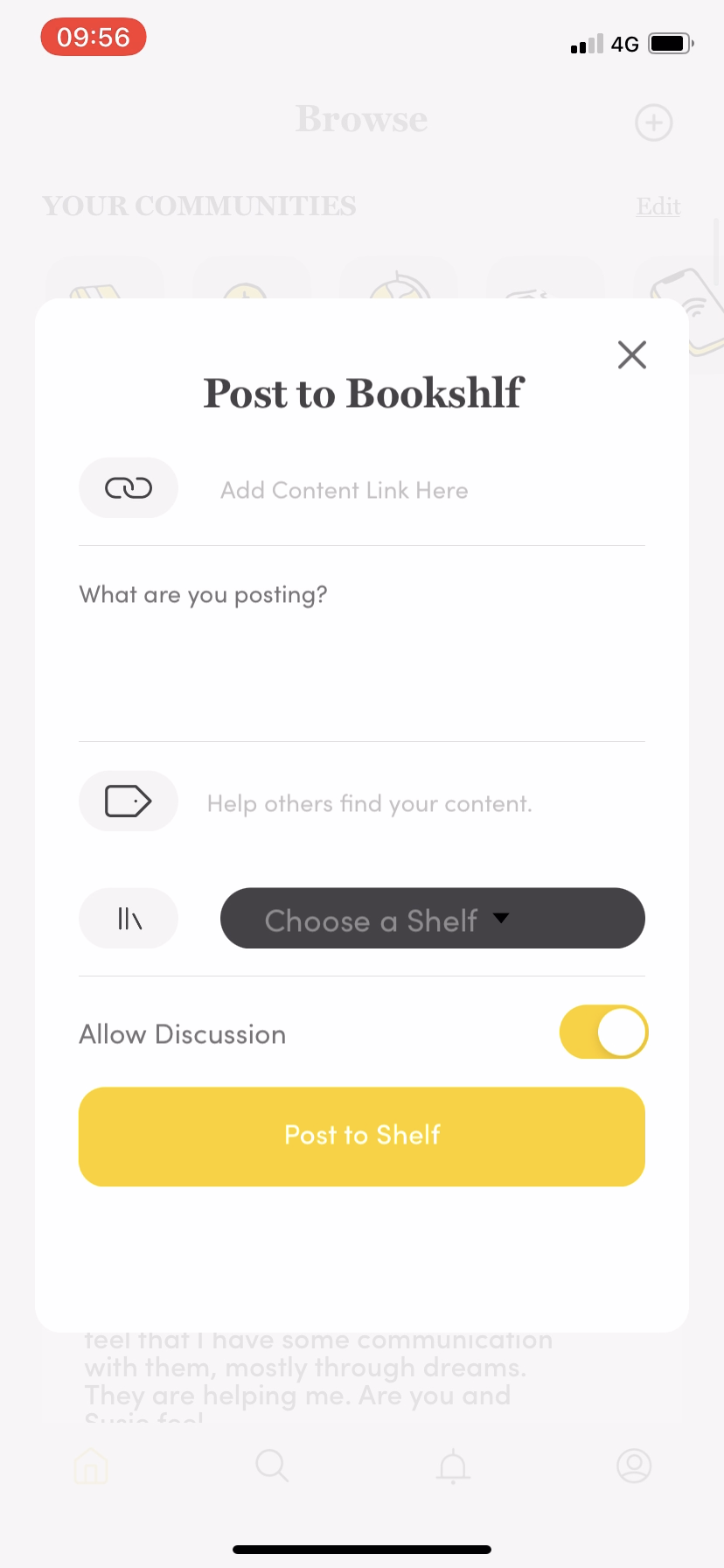Tap the Search icon in bottom bar
The width and height of the screenshot is (724, 1568).
pyautogui.click(x=271, y=1466)
